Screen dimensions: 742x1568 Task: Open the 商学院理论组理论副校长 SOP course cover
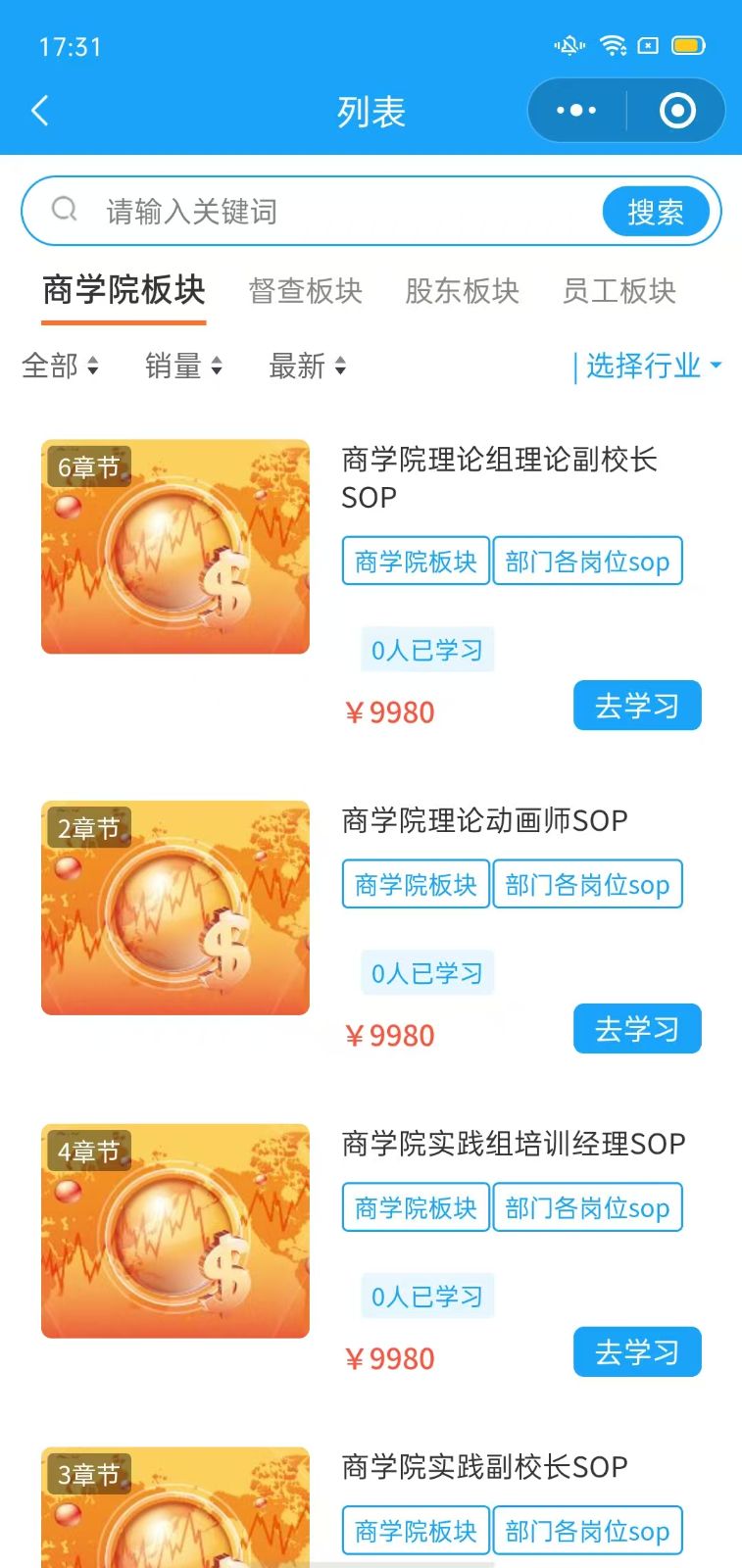175,547
